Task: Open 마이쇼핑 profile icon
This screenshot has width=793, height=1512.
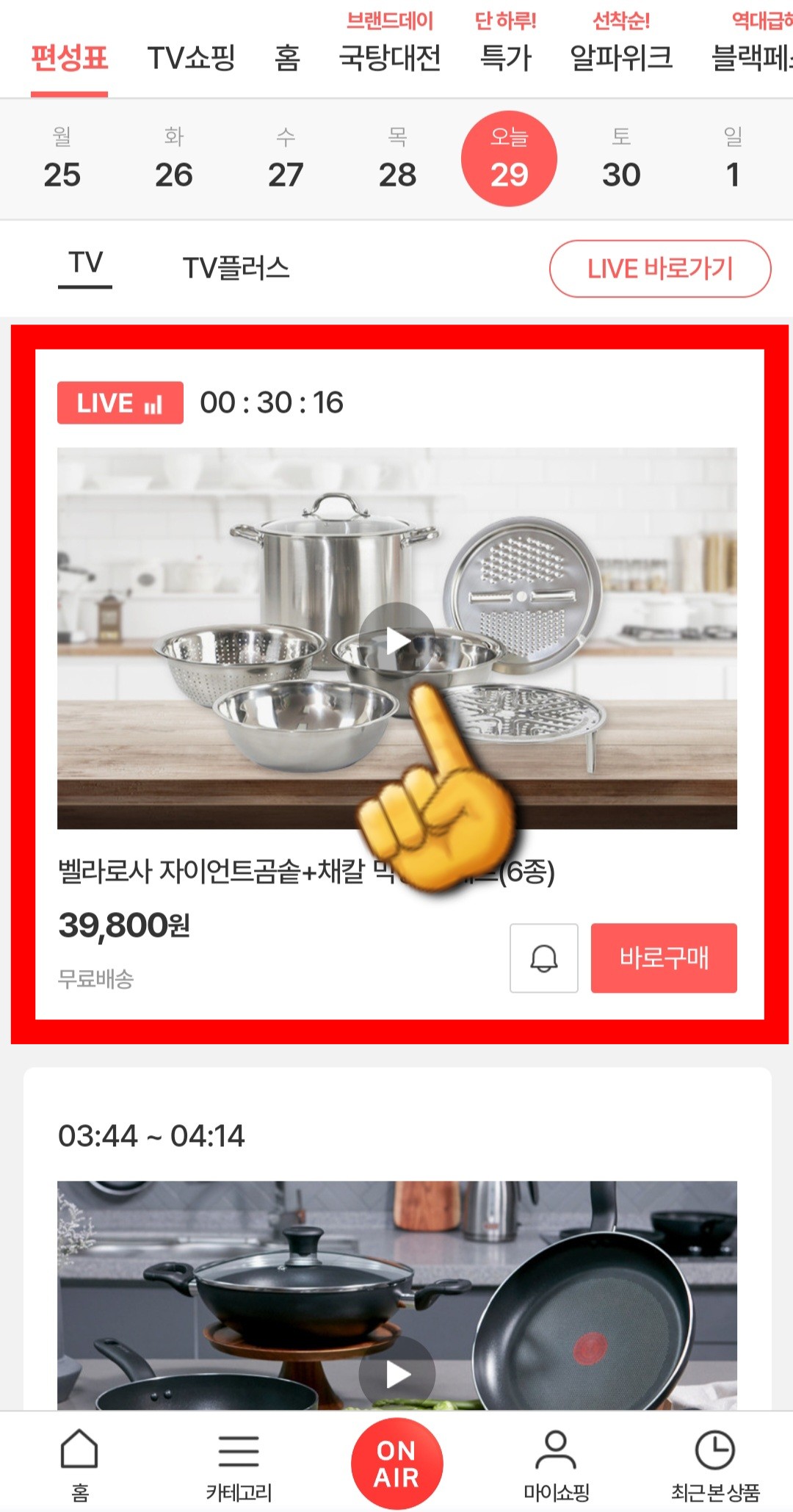Action: click(x=555, y=1466)
